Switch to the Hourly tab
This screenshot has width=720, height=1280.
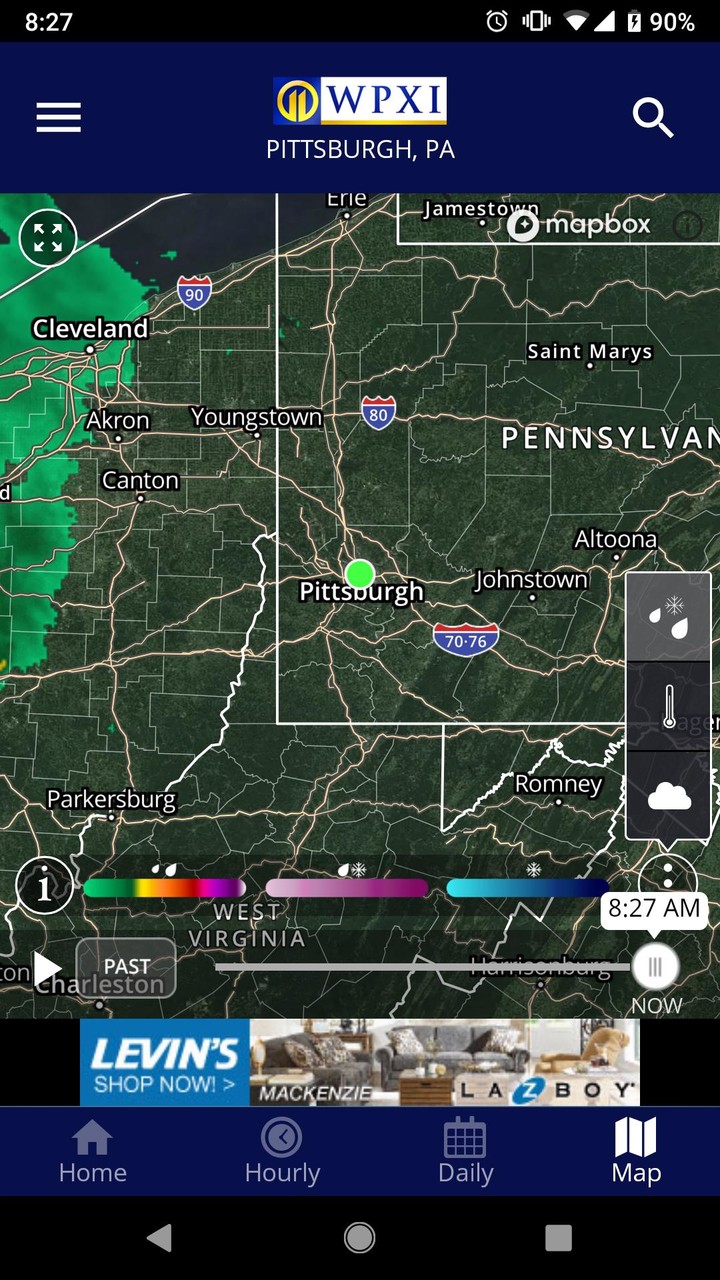click(282, 1151)
